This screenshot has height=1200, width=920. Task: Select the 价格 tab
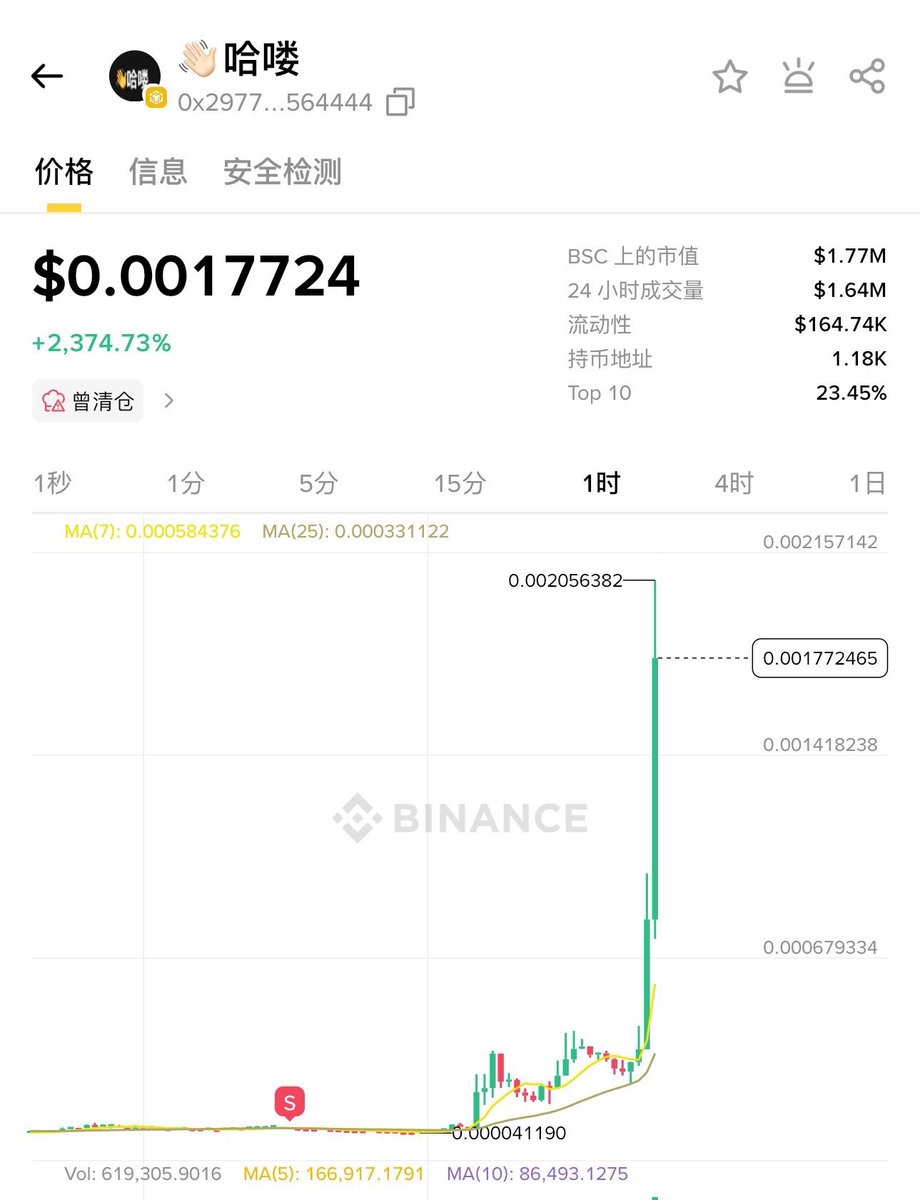point(64,172)
